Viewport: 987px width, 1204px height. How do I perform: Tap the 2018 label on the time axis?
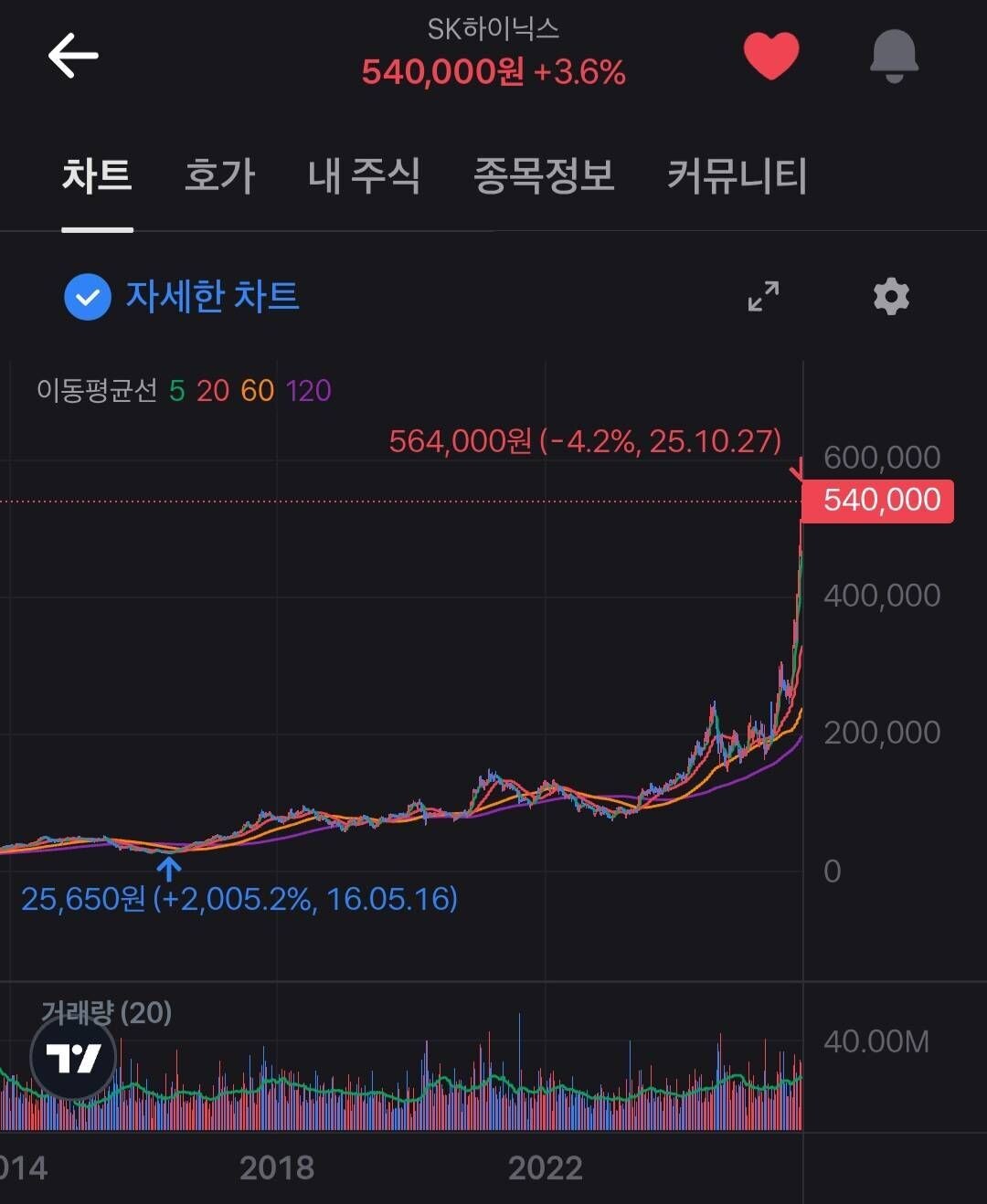(276, 1166)
